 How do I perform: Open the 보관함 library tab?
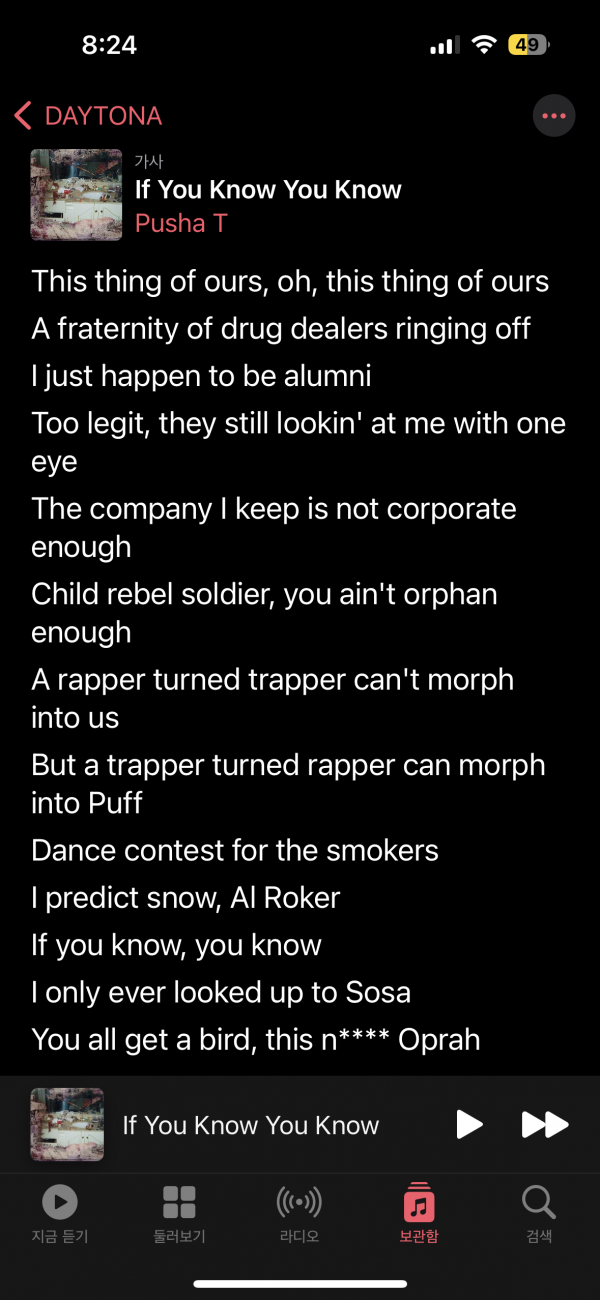click(x=419, y=1212)
